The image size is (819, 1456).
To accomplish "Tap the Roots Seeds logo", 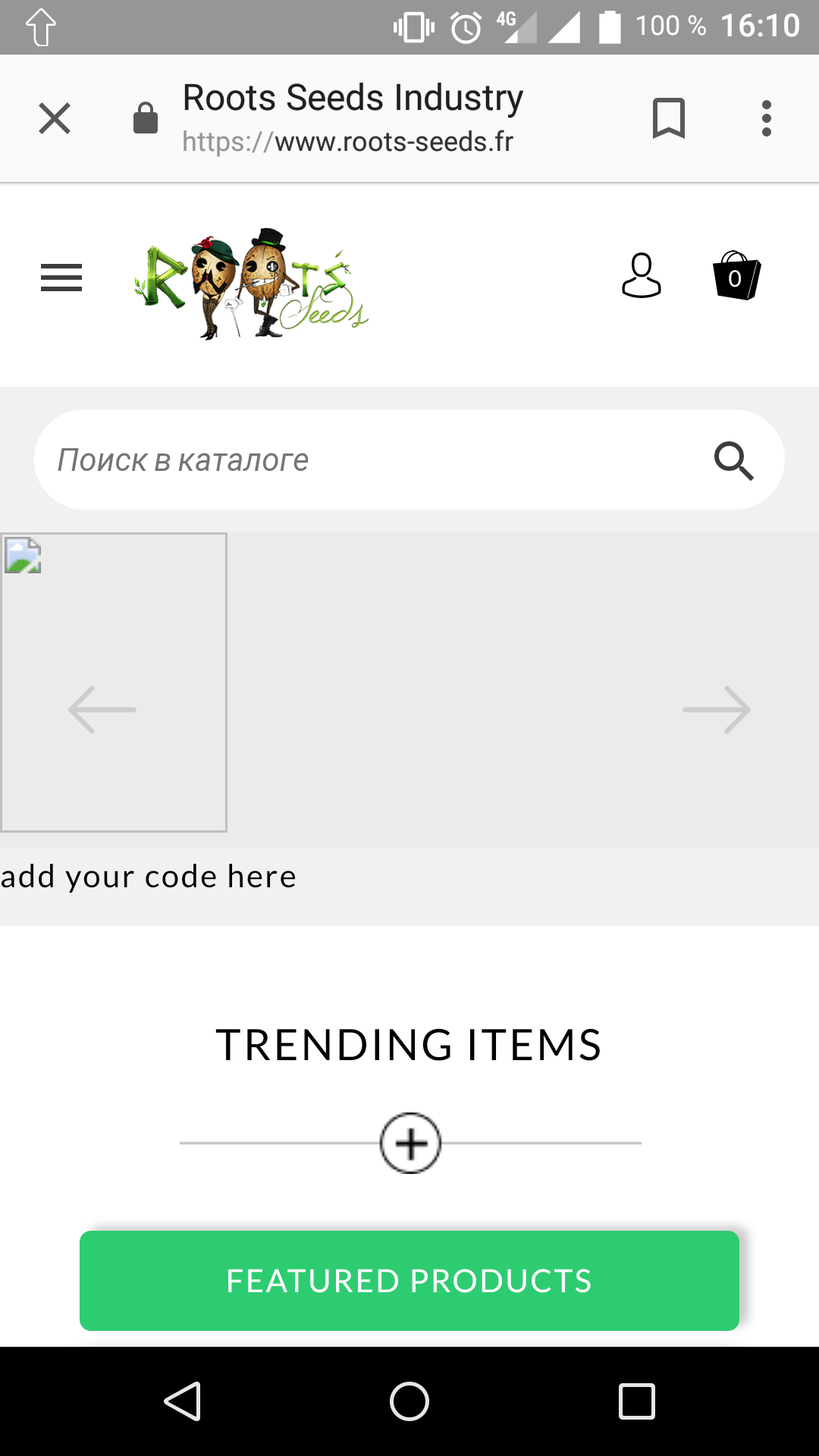I will click(251, 284).
